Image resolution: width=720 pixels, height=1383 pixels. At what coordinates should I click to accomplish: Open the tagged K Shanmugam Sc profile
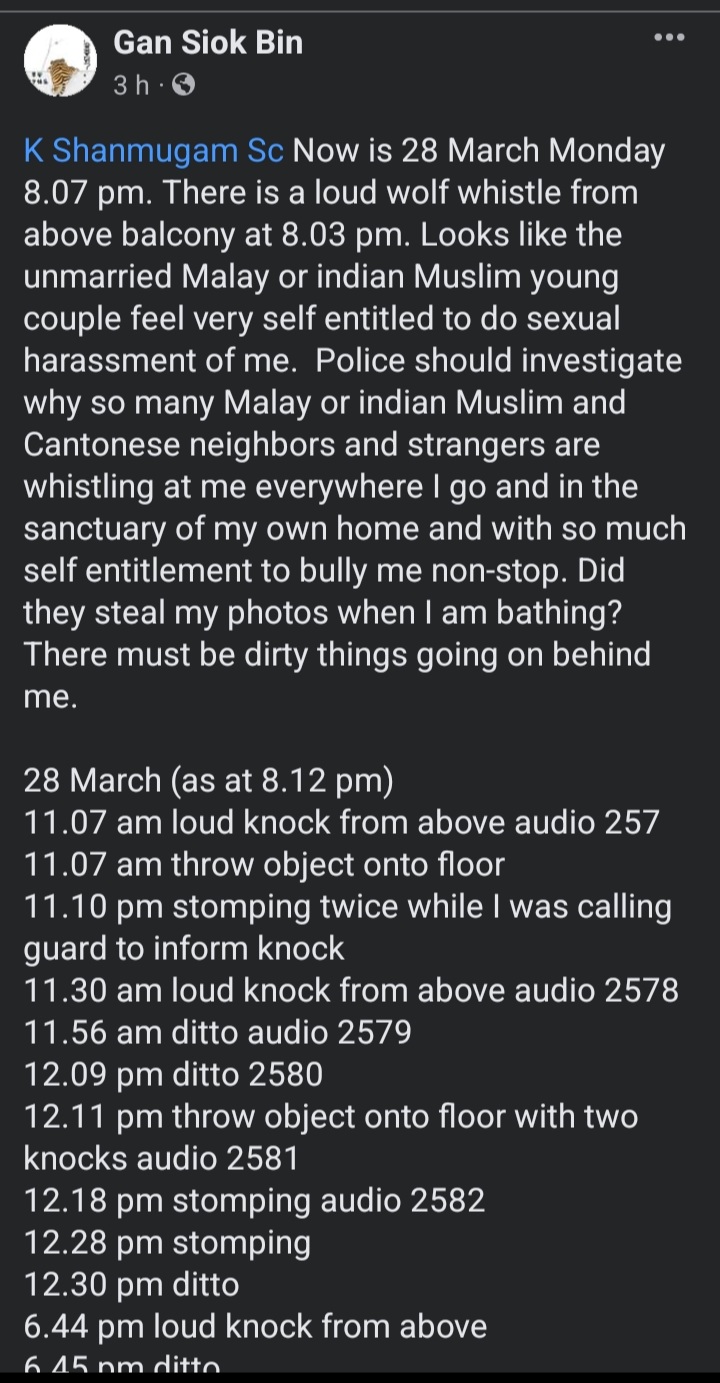pos(153,151)
